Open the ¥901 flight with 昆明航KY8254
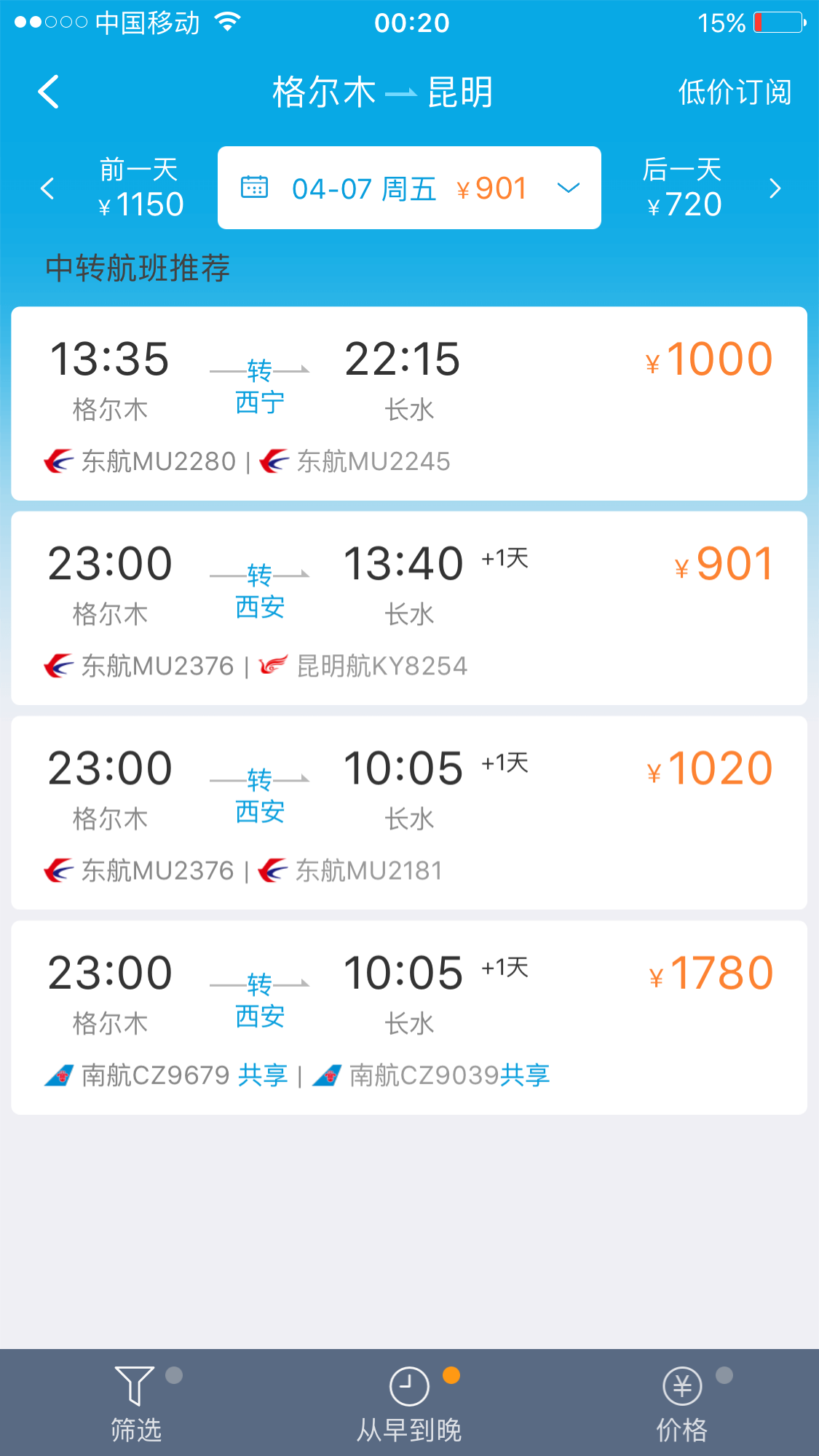 409,608
